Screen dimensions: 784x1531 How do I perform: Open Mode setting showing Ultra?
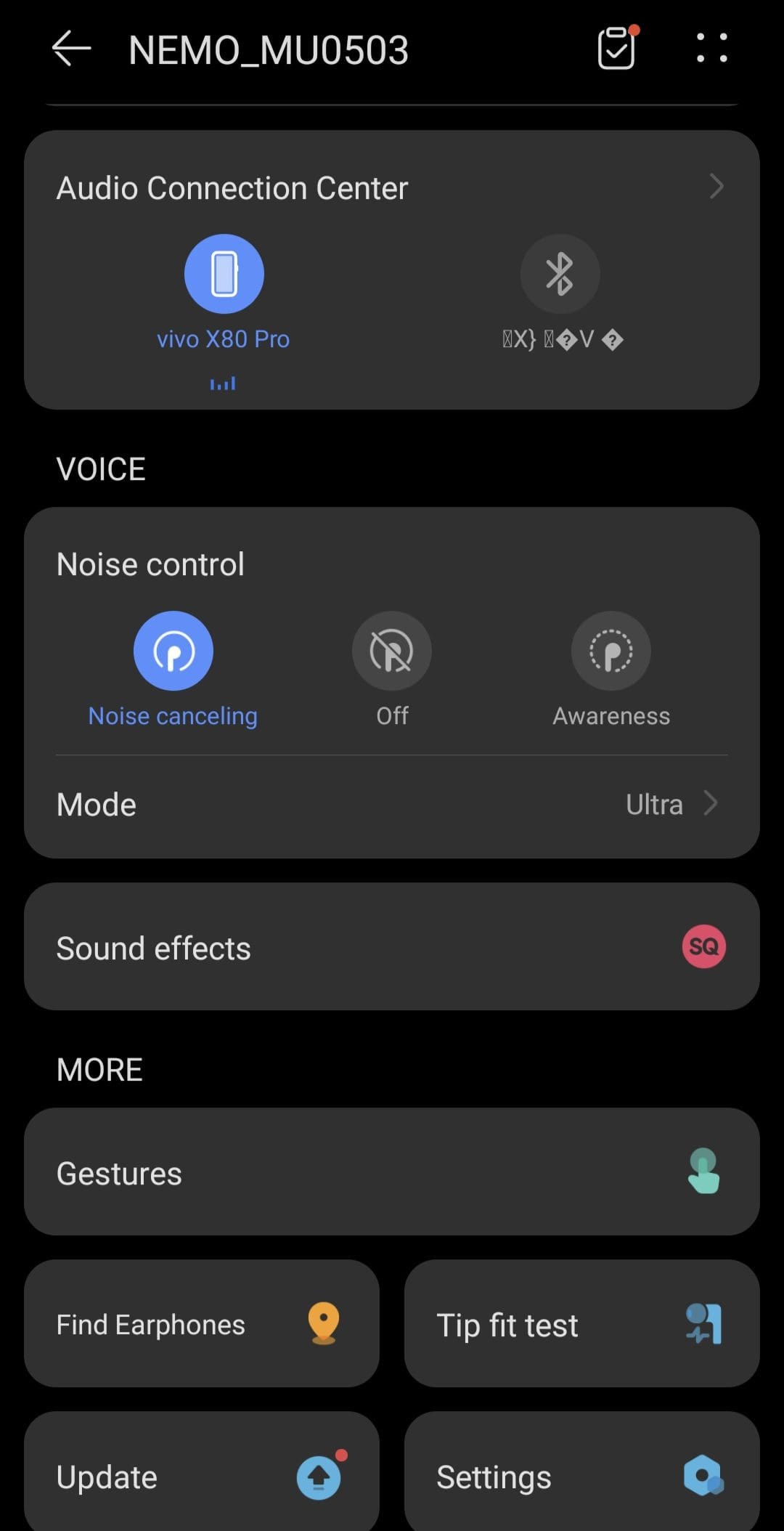coord(392,805)
